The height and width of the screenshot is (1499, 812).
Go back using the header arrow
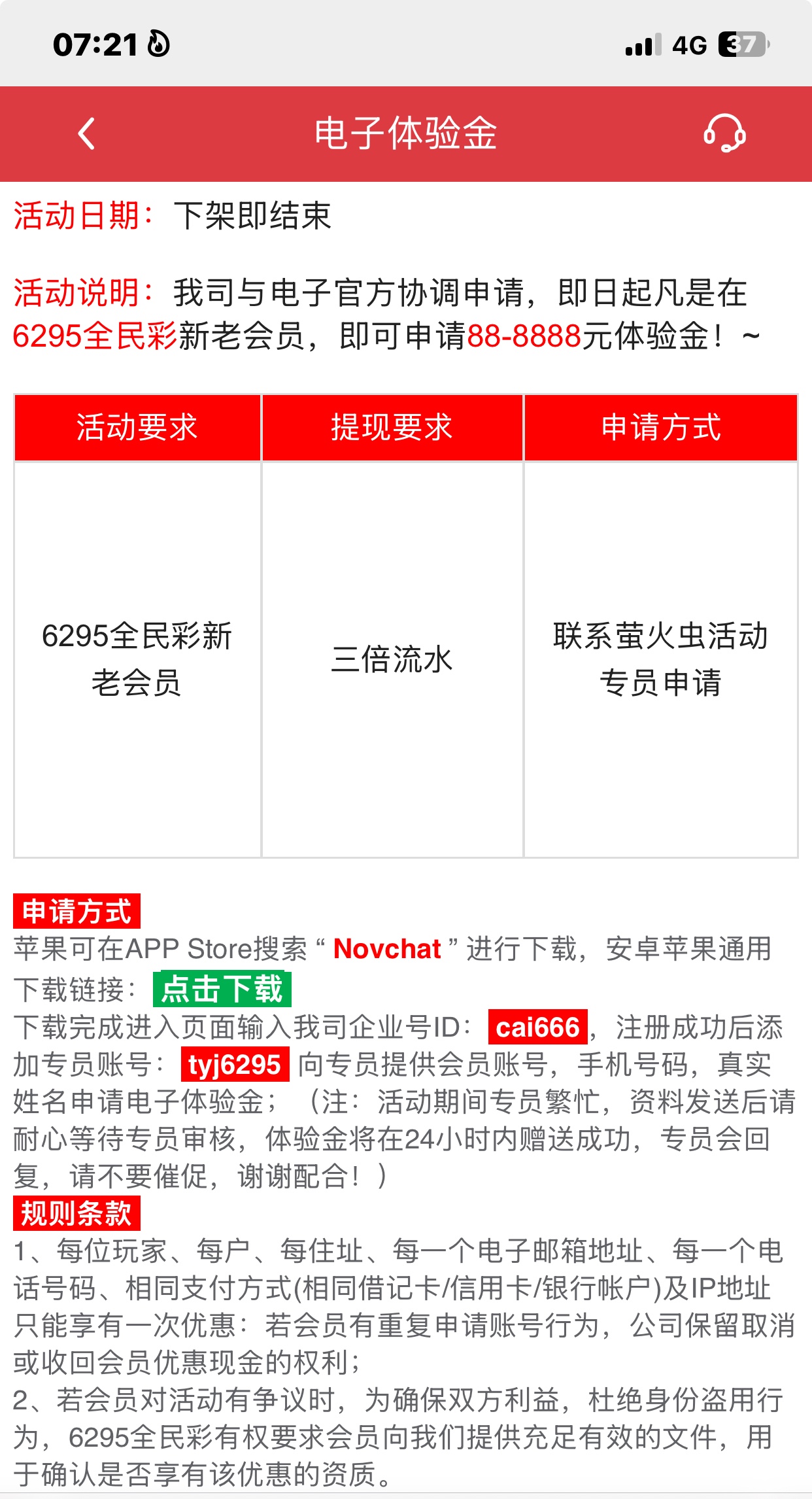86,134
